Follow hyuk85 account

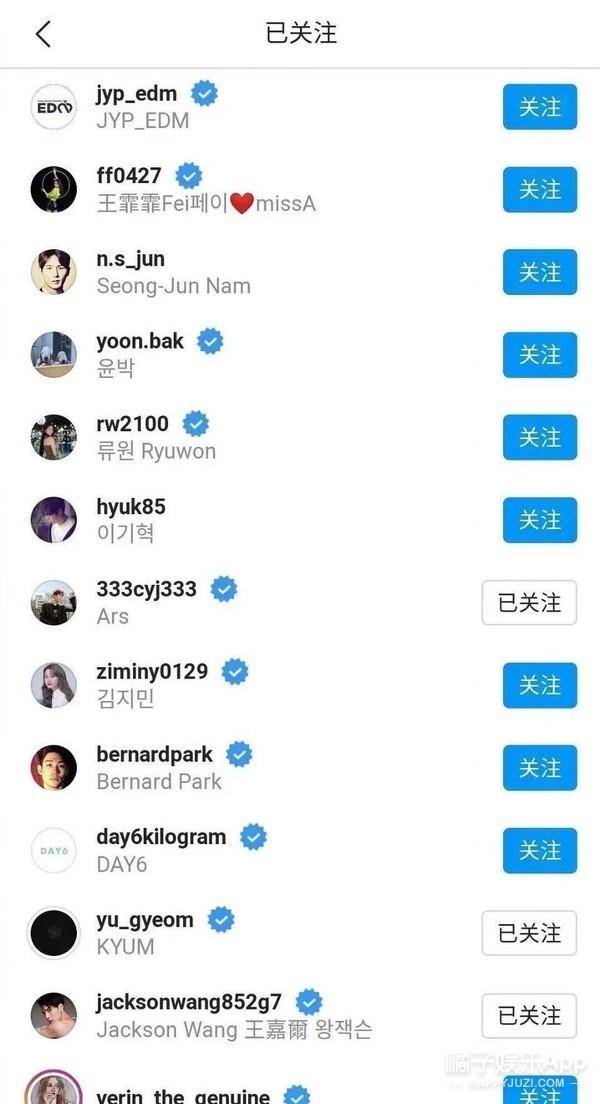click(539, 520)
